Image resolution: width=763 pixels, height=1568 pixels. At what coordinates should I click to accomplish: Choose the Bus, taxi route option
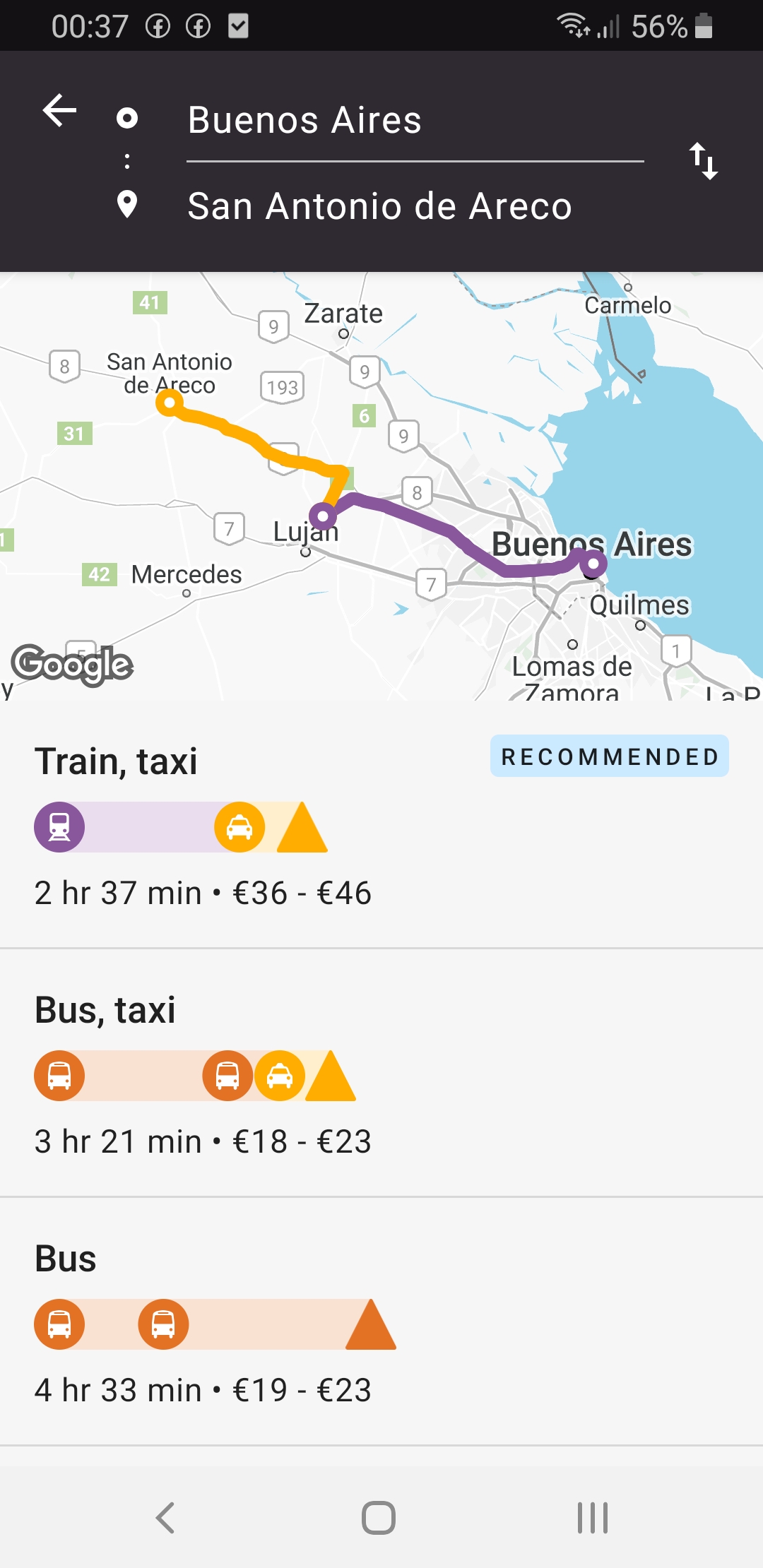381,1073
